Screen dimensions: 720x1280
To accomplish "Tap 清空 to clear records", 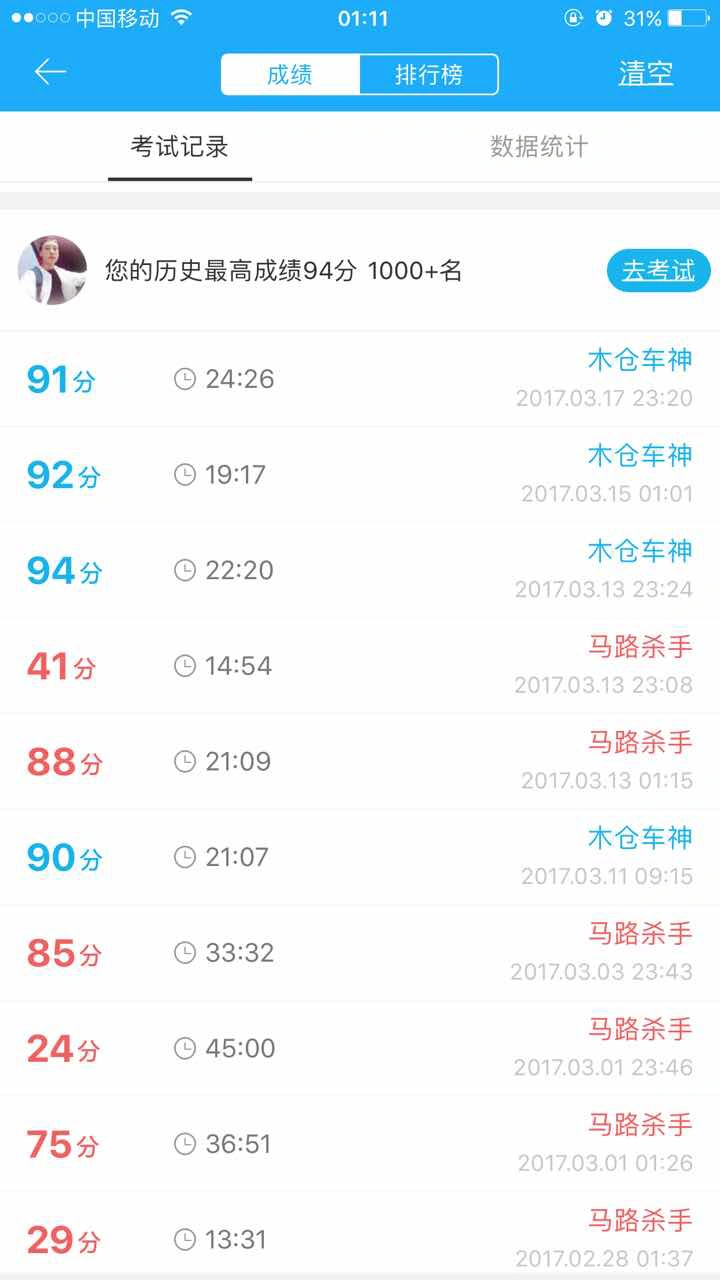I will (646, 74).
